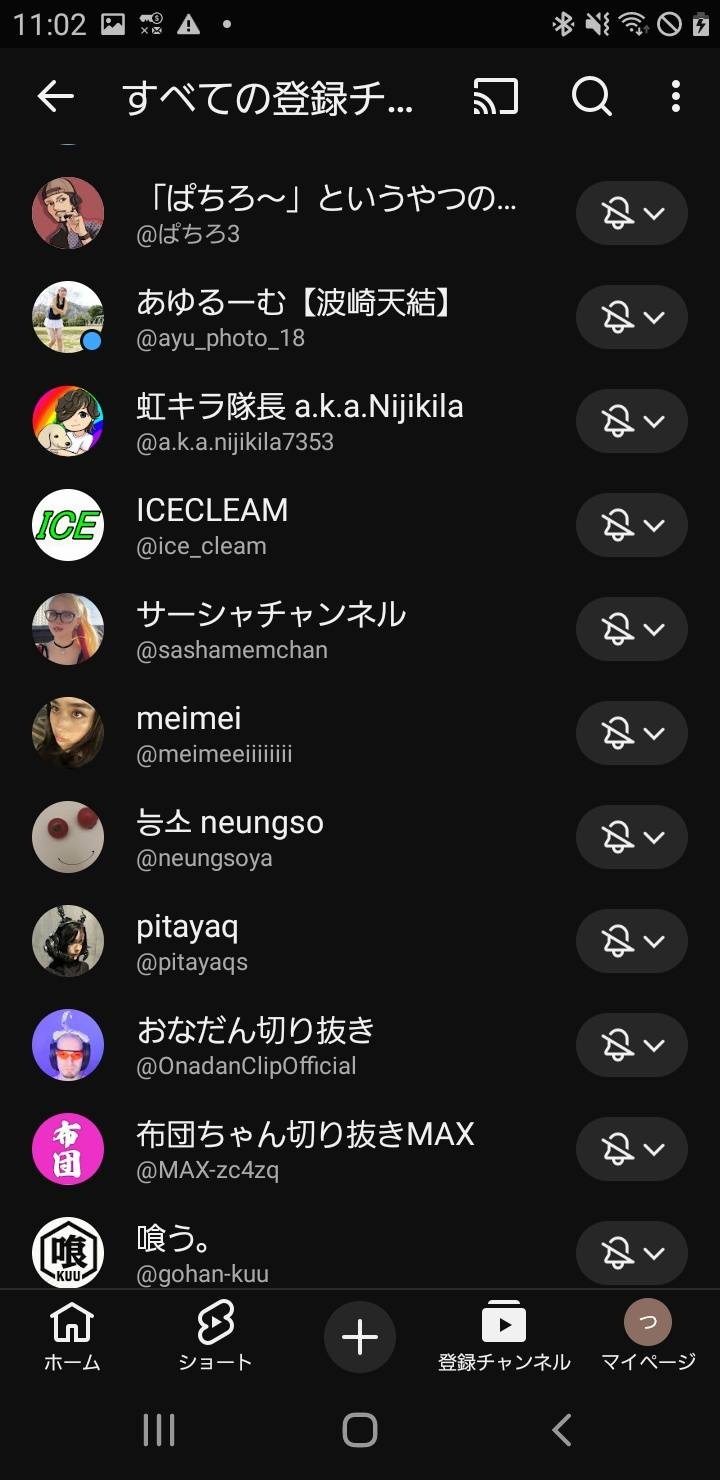
Task: Tap the system recent apps button
Action: pyautogui.click(x=159, y=1430)
